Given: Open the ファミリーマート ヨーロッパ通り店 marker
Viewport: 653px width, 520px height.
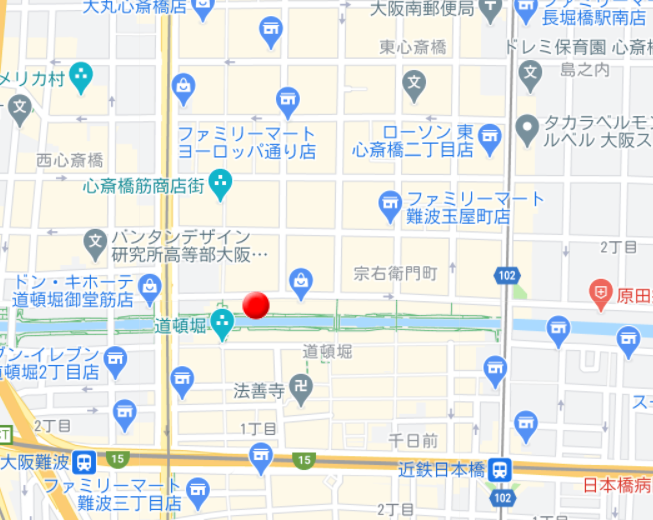Looking at the screenshot, I should 288,99.
